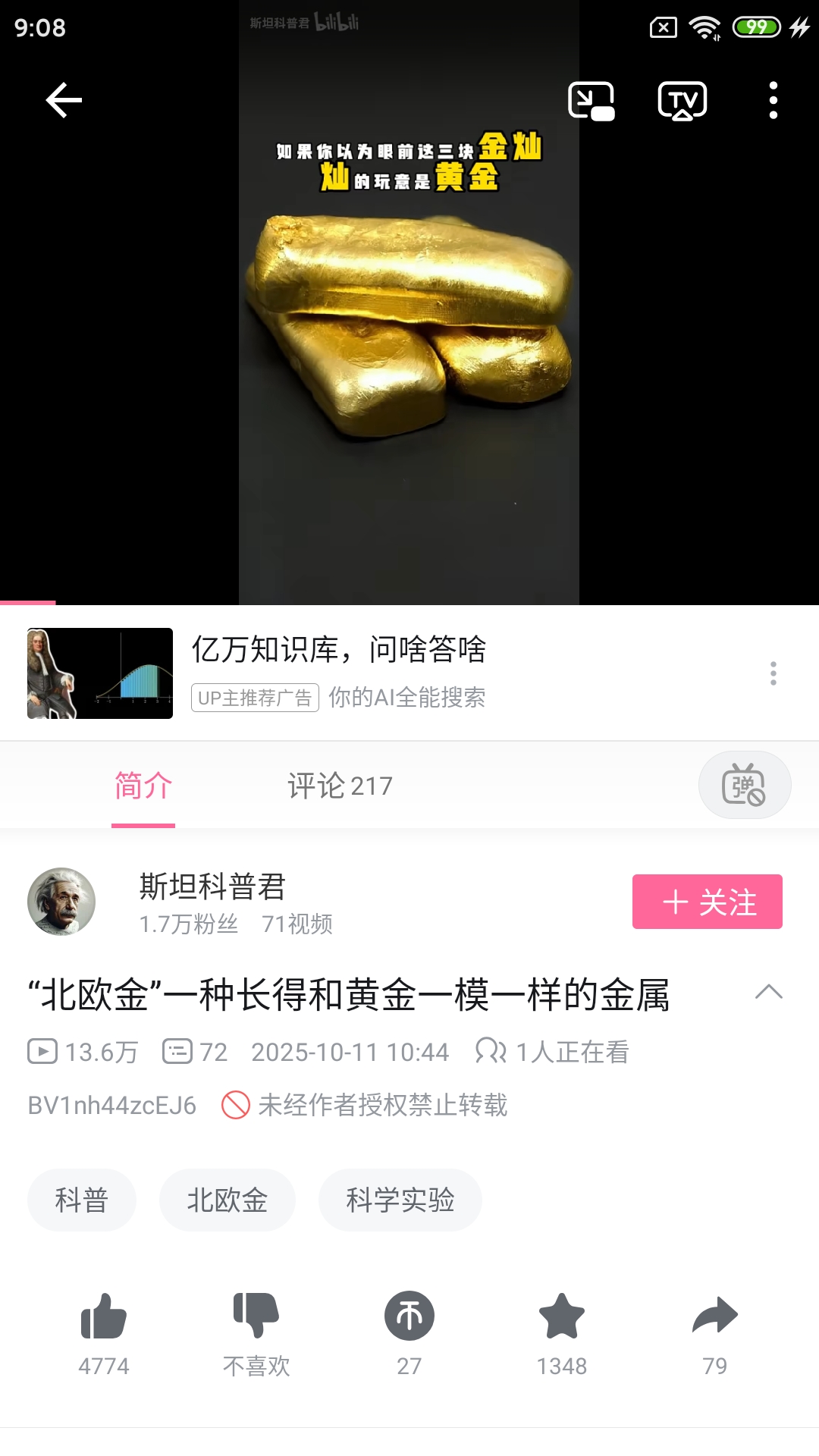
Task: Collapse the video title details
Action: [768, 992]
